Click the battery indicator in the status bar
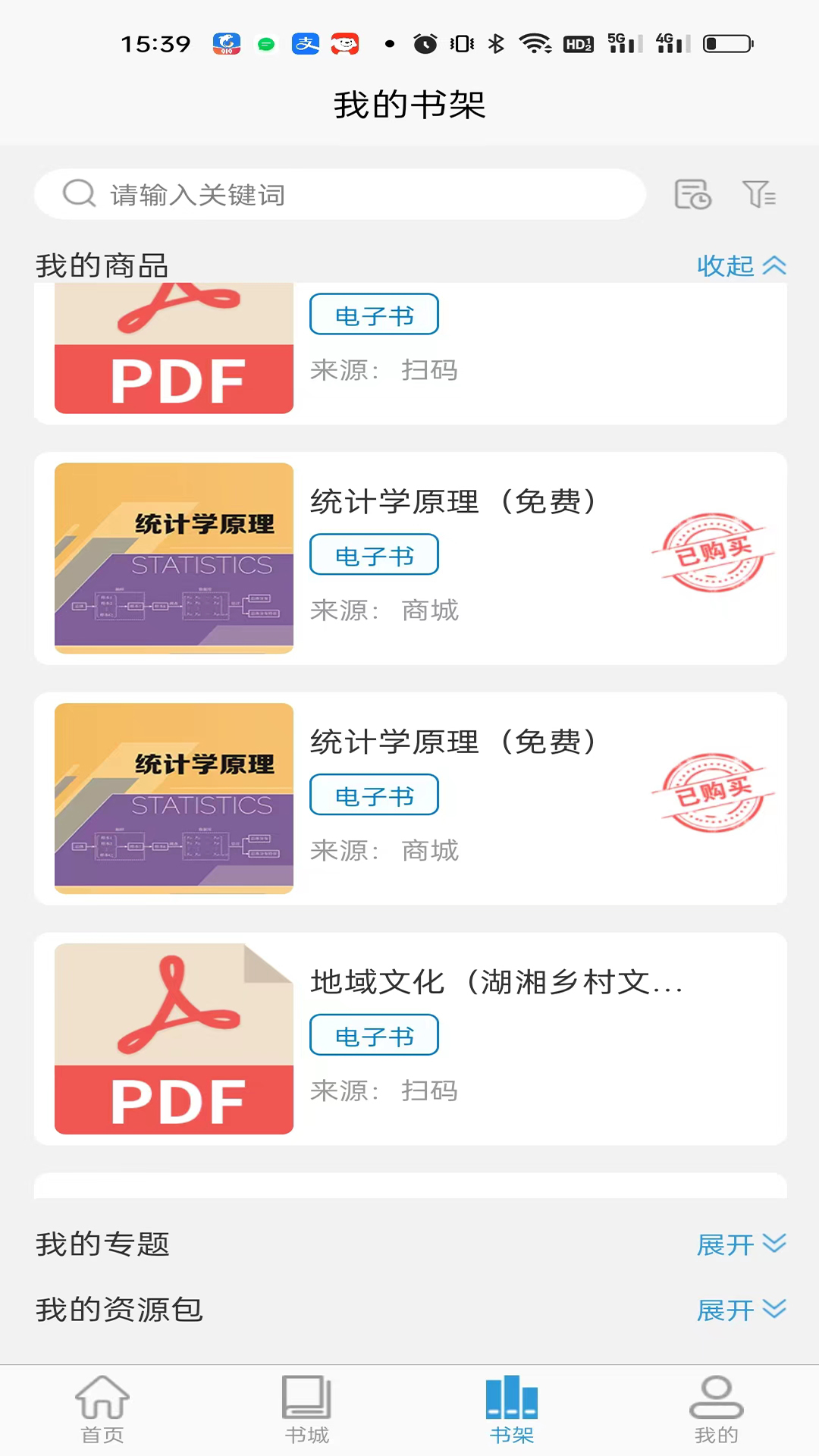The width and height of the screenshot is (819, 1456). (x=726, y=44)
